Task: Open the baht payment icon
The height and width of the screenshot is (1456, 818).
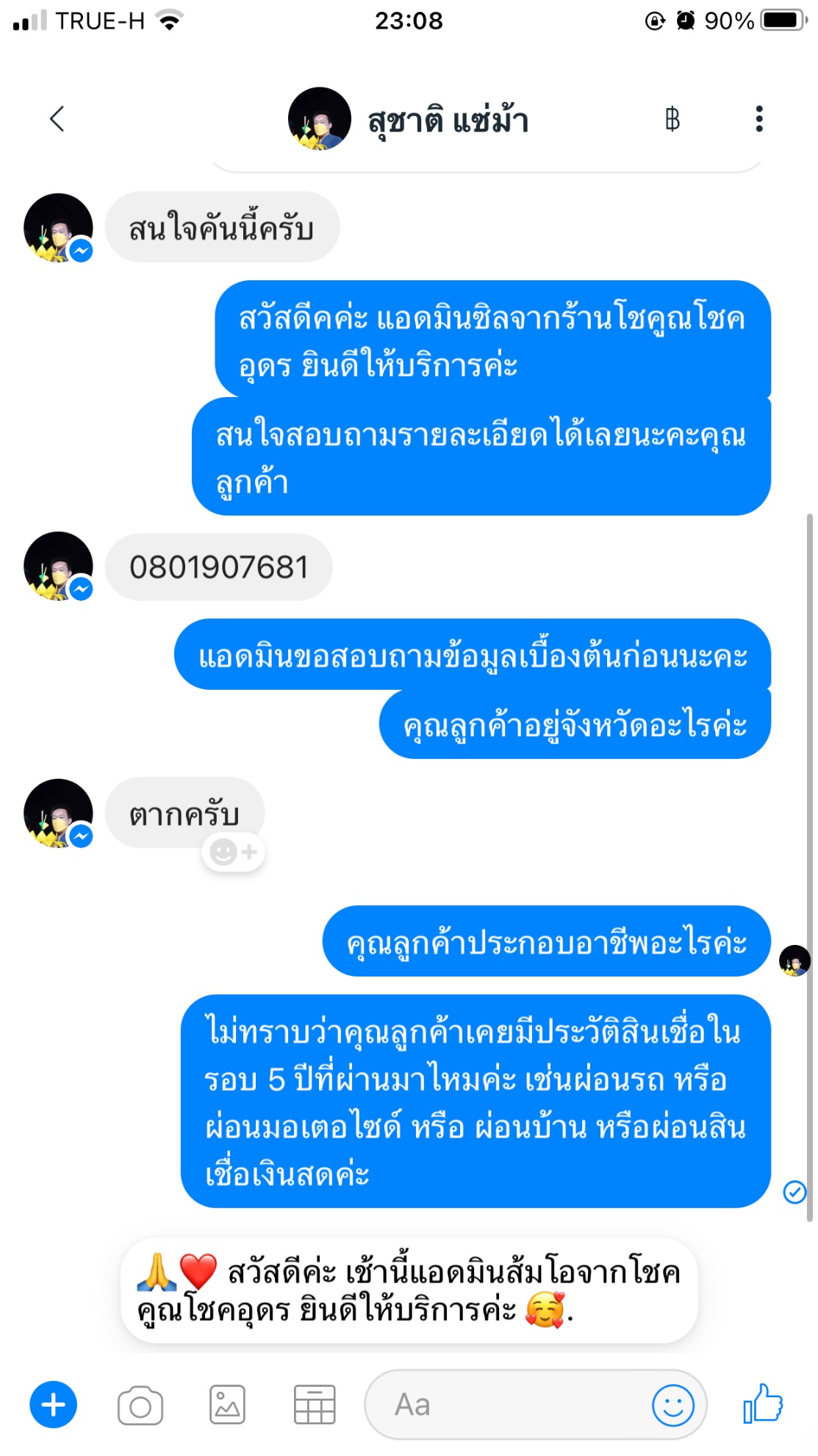Action: pyautogui.click(x=672, y=118)
